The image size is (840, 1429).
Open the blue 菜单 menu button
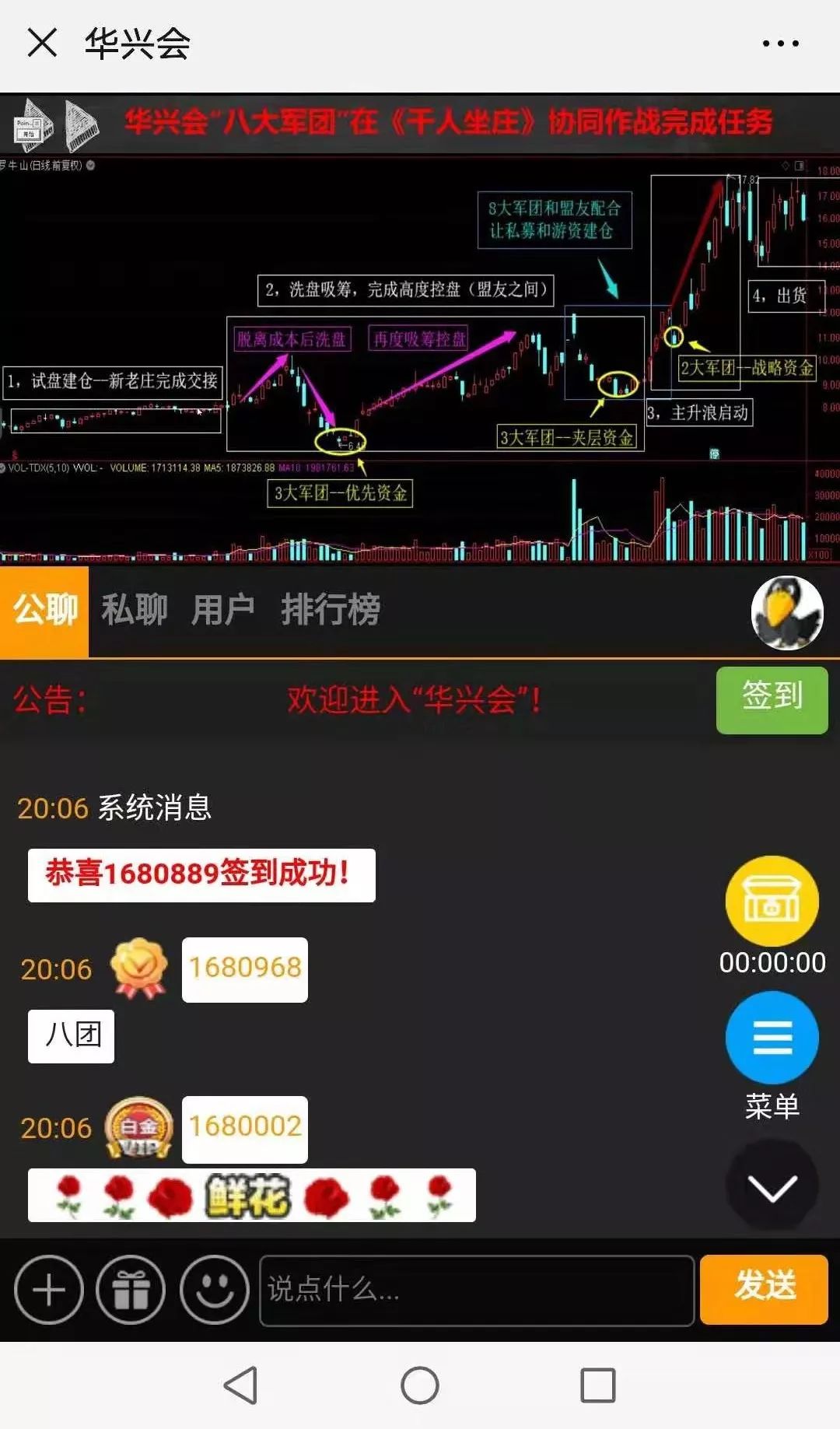[x=772, y=1038]
